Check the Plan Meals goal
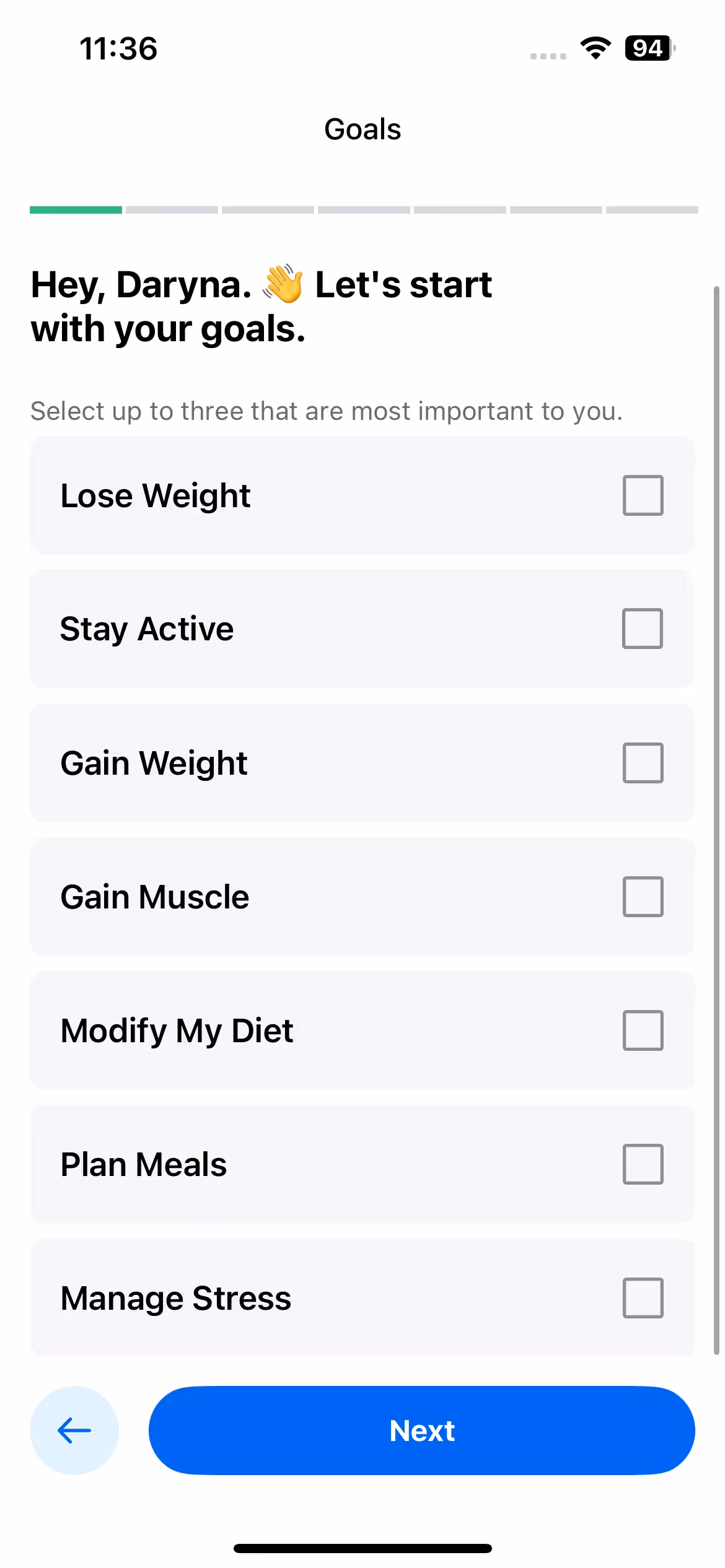Image resolution: width=725 pixels, height=1568 pixels. (643, 1164)
